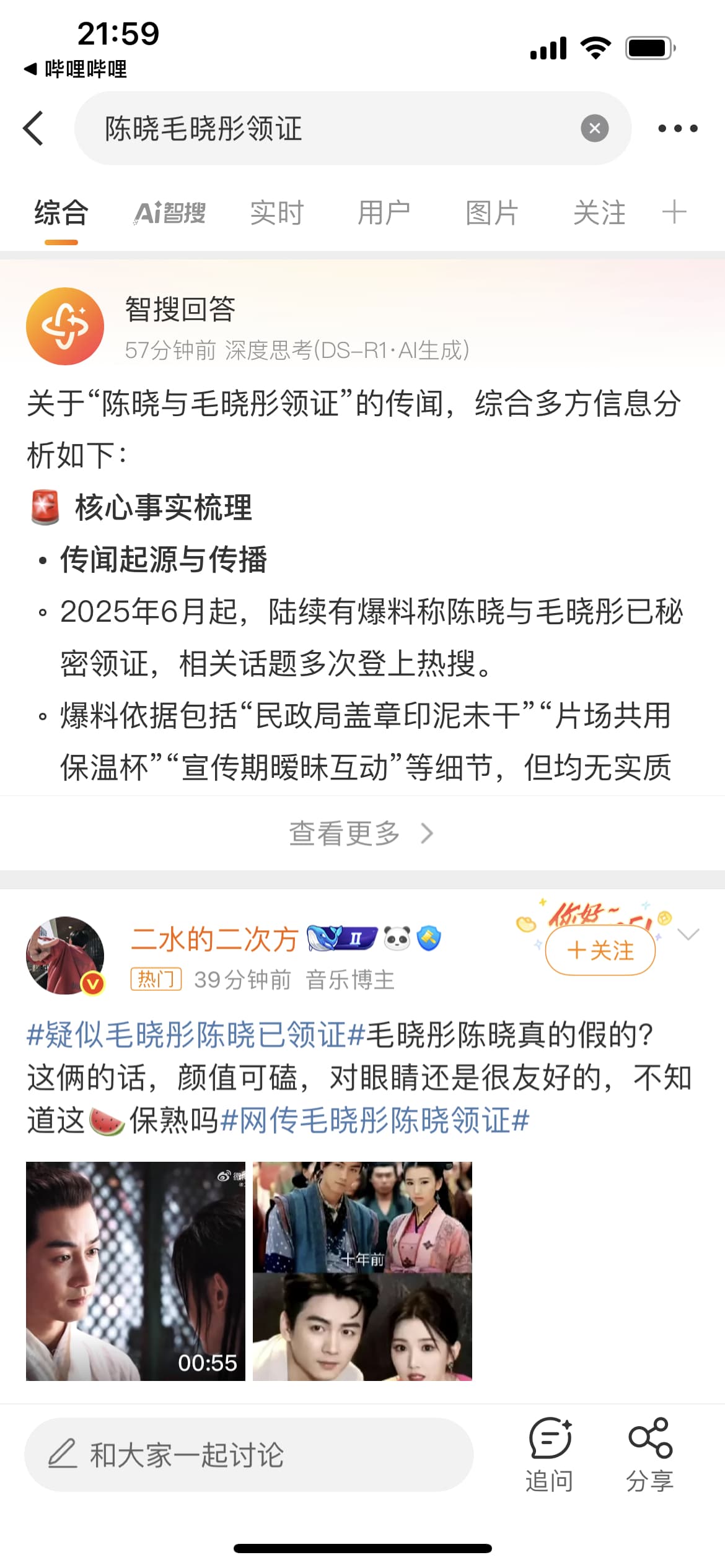Tap 和大家一起讨论 comment field
This screenshot has width=725, height=1568.
click(248, 1454)
